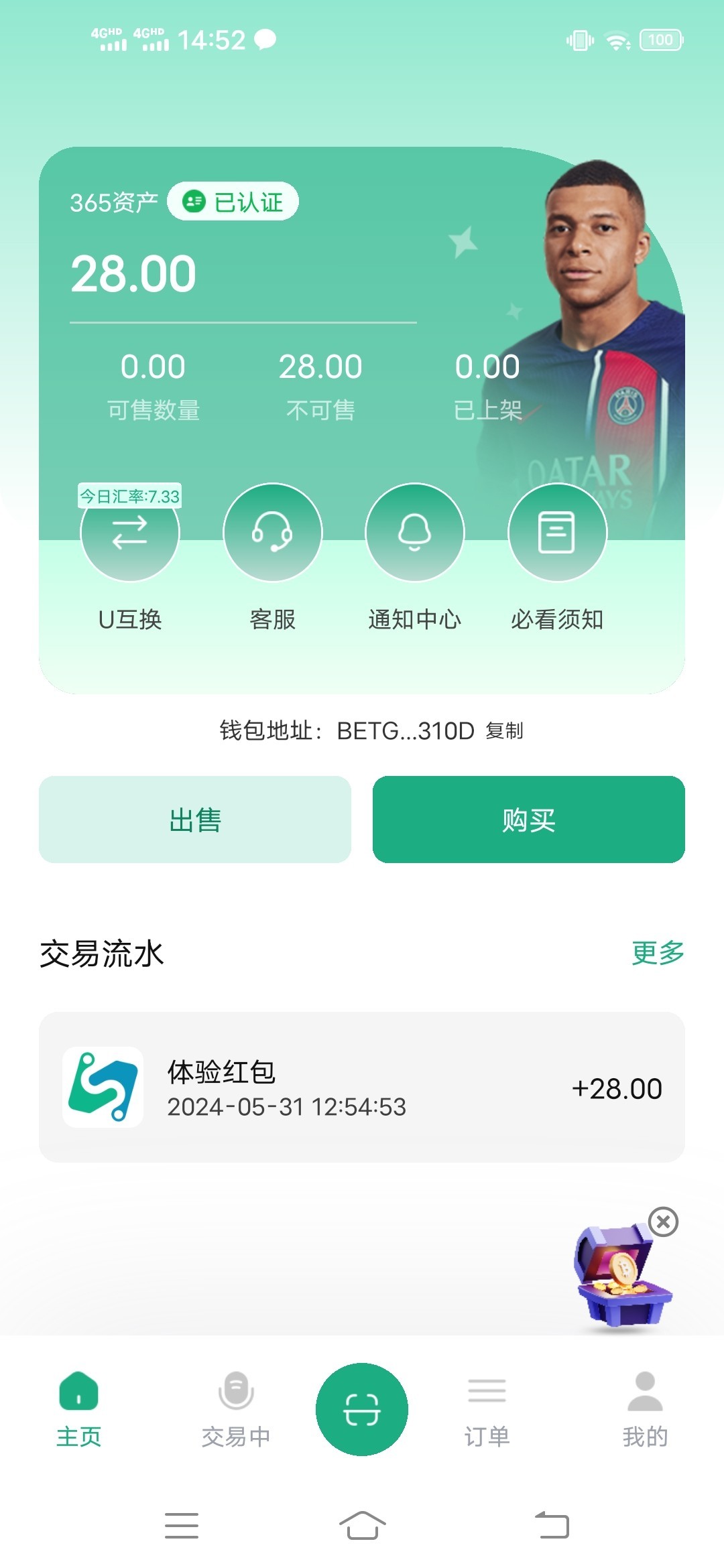Viewport: 724px width, 1568px height.
Task: Open the 必看须知 notice page
Action: tap(557, 533)
